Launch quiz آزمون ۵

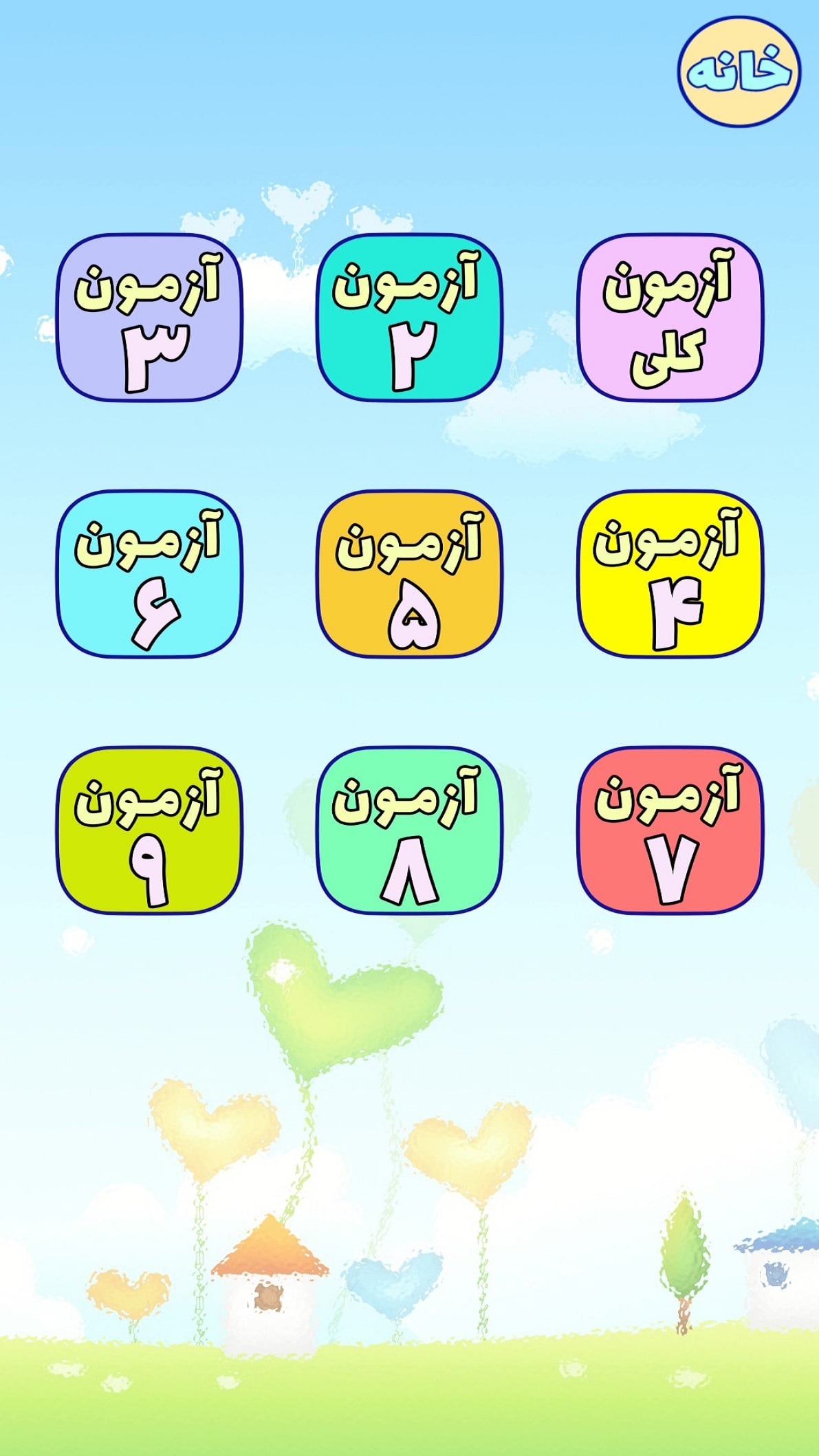click(410, 574)
